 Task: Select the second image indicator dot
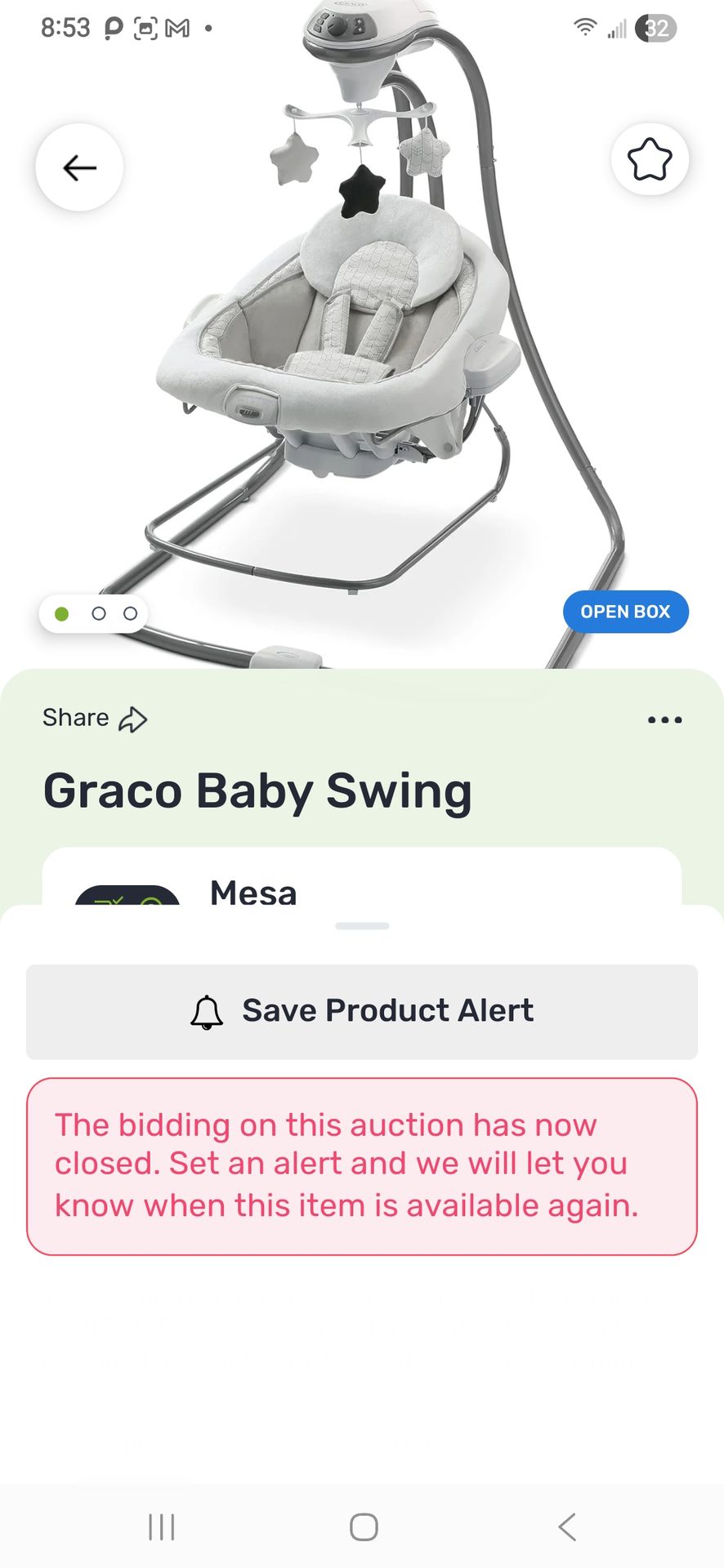pyautogui.click(x=99, y=613)
